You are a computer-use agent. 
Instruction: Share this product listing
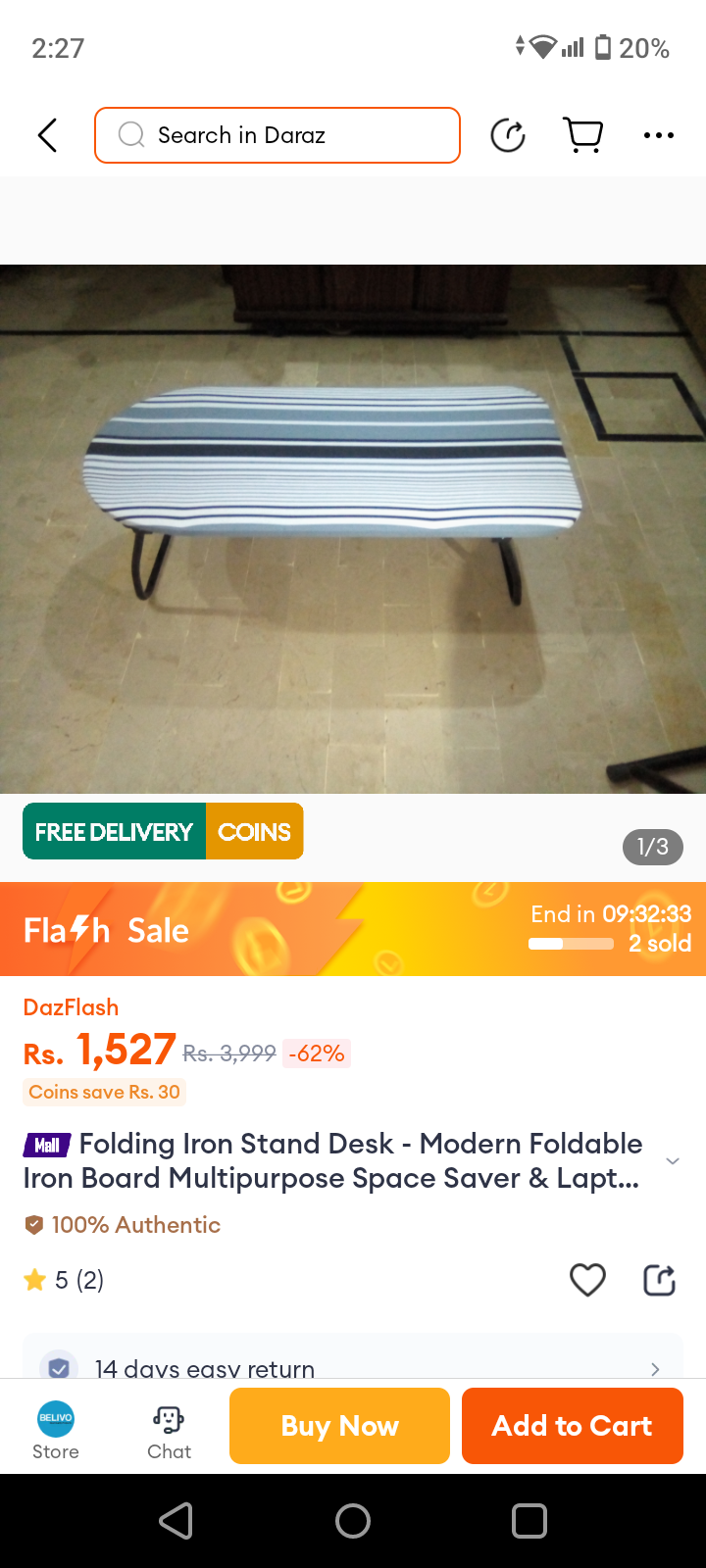pos(659,1280)
